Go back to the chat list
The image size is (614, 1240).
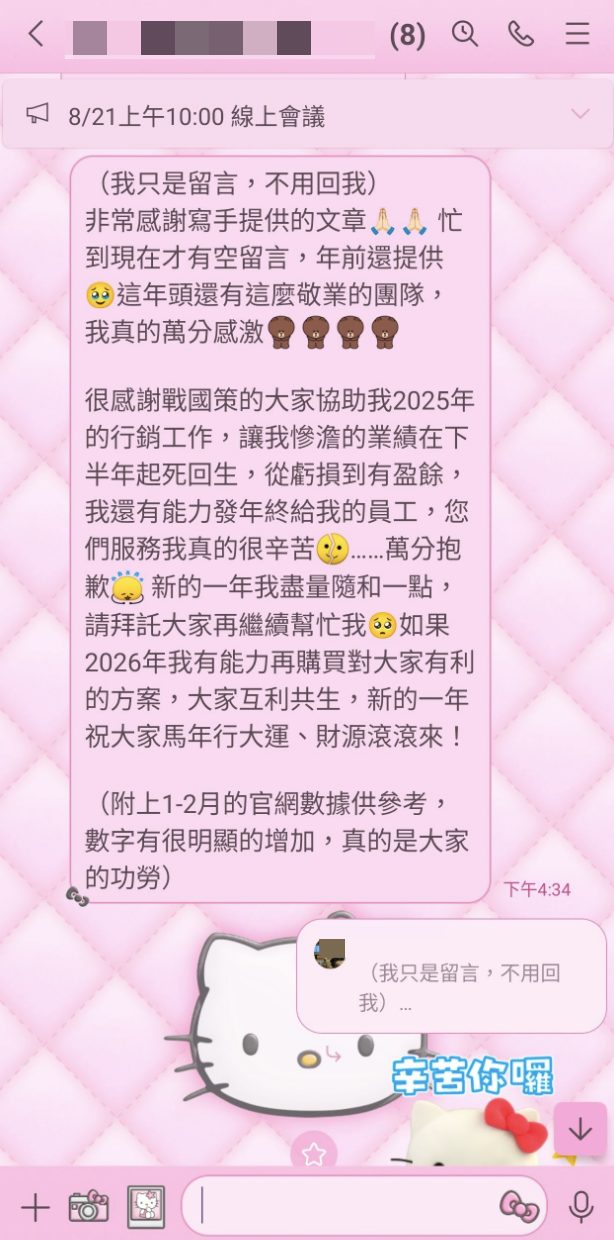tap(36, 35)
